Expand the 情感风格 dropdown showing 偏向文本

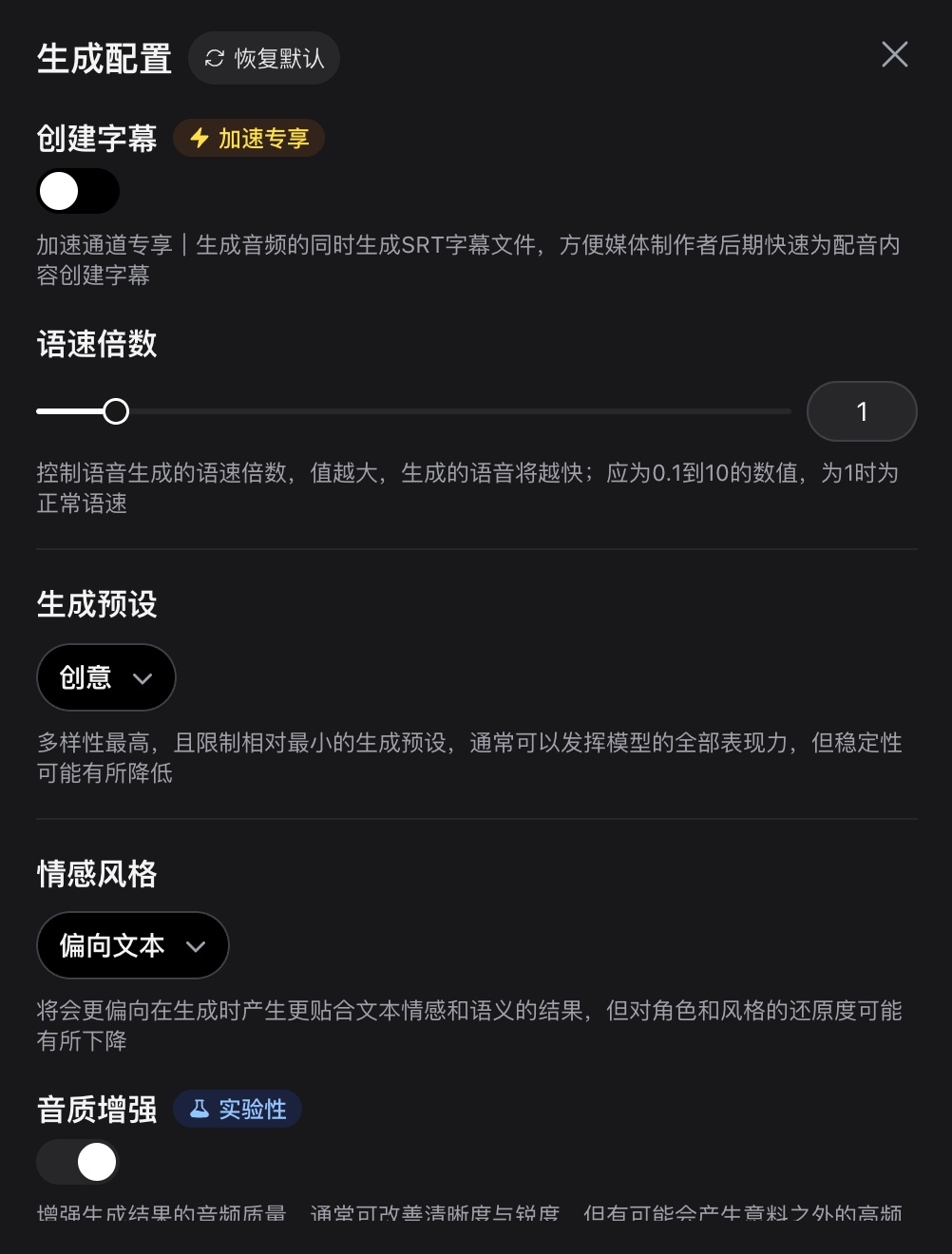coord(132,945)
